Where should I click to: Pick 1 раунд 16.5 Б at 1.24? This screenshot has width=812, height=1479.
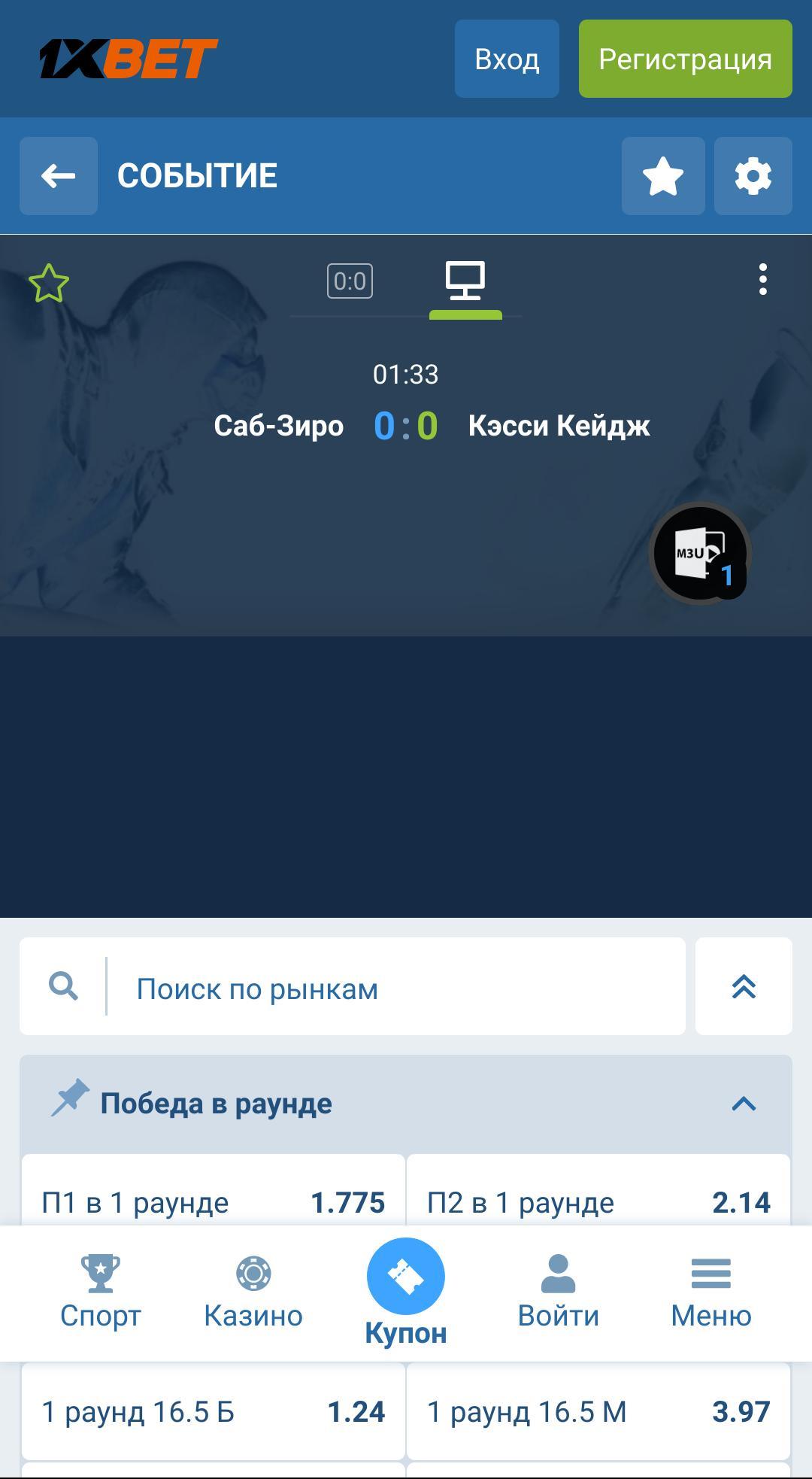pos(214,1412)
